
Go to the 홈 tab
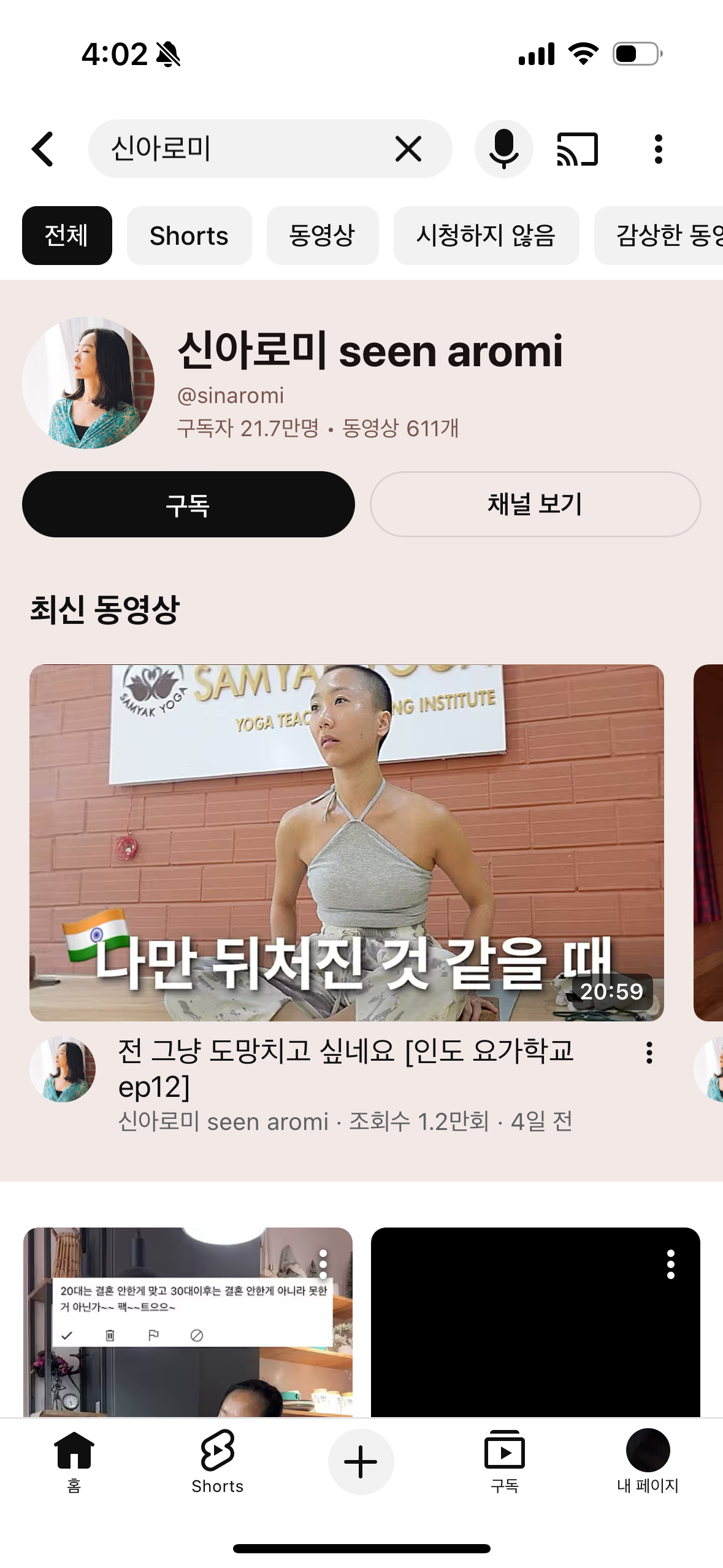(x=74, y=1460)
